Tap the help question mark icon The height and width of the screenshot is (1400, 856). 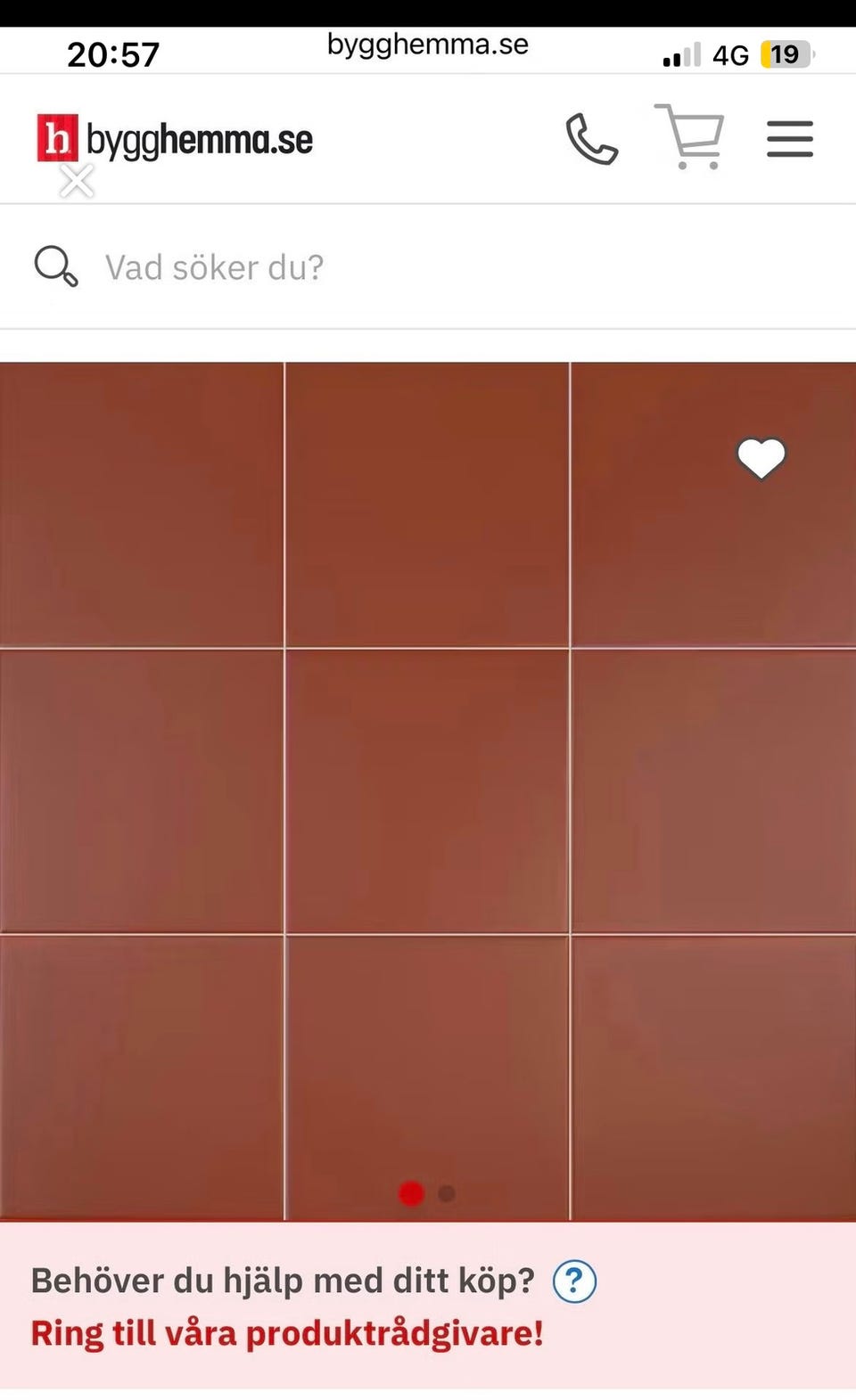574,1281
